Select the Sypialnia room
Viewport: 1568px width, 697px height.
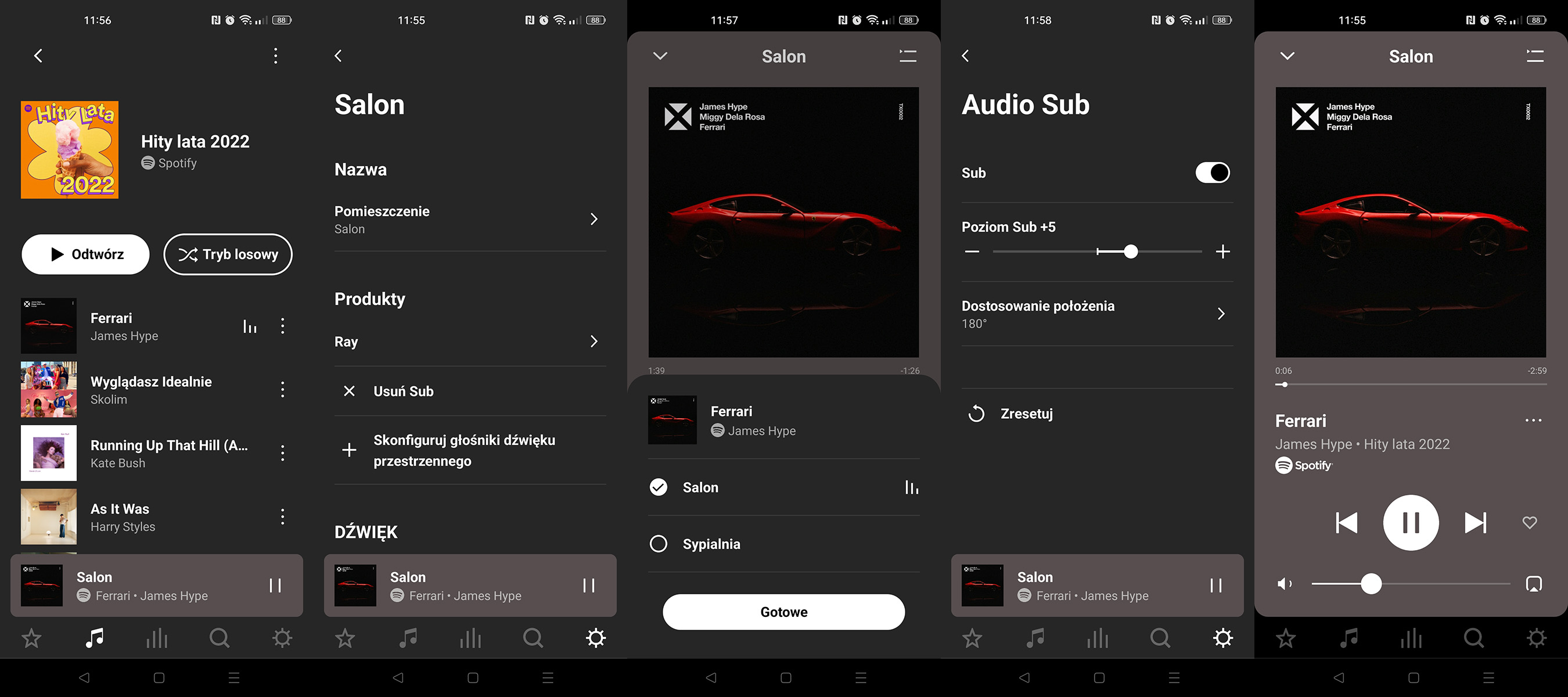click(710, 544)
